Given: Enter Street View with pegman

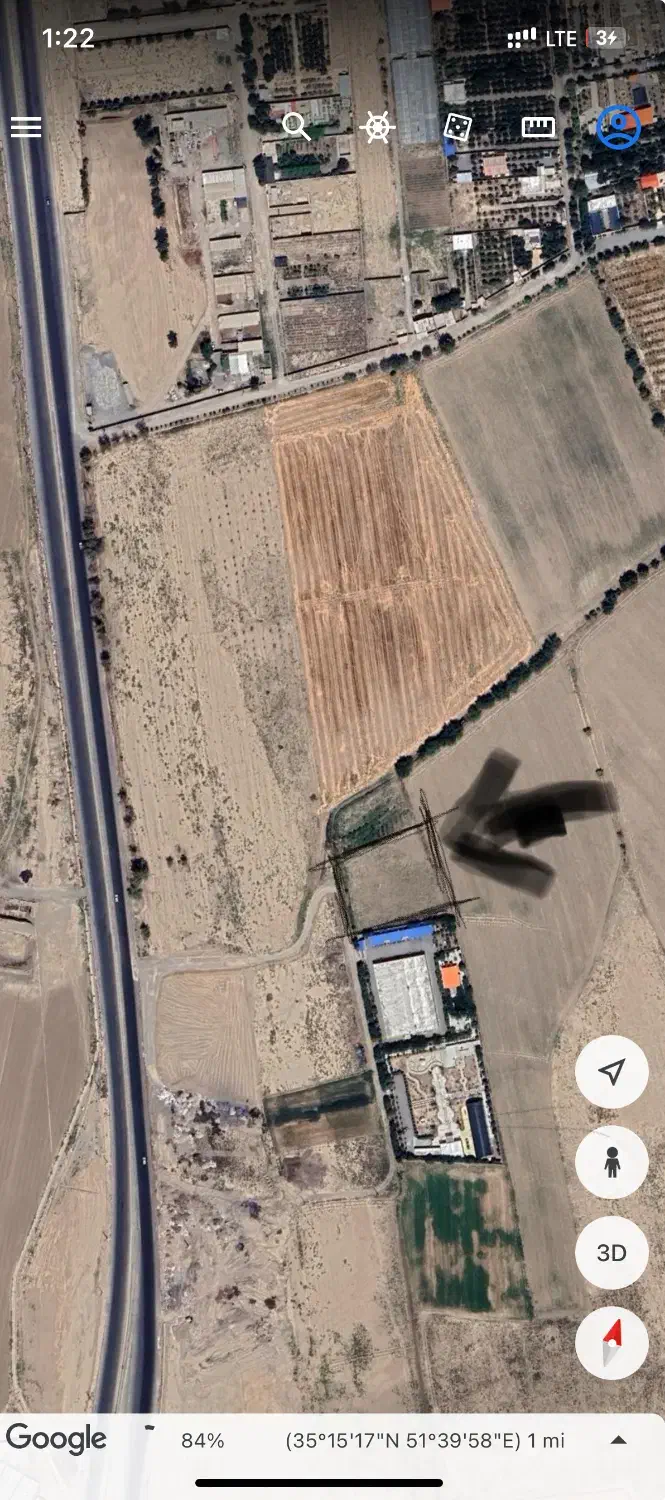Looking at the screenshot, I should 612,1162.
